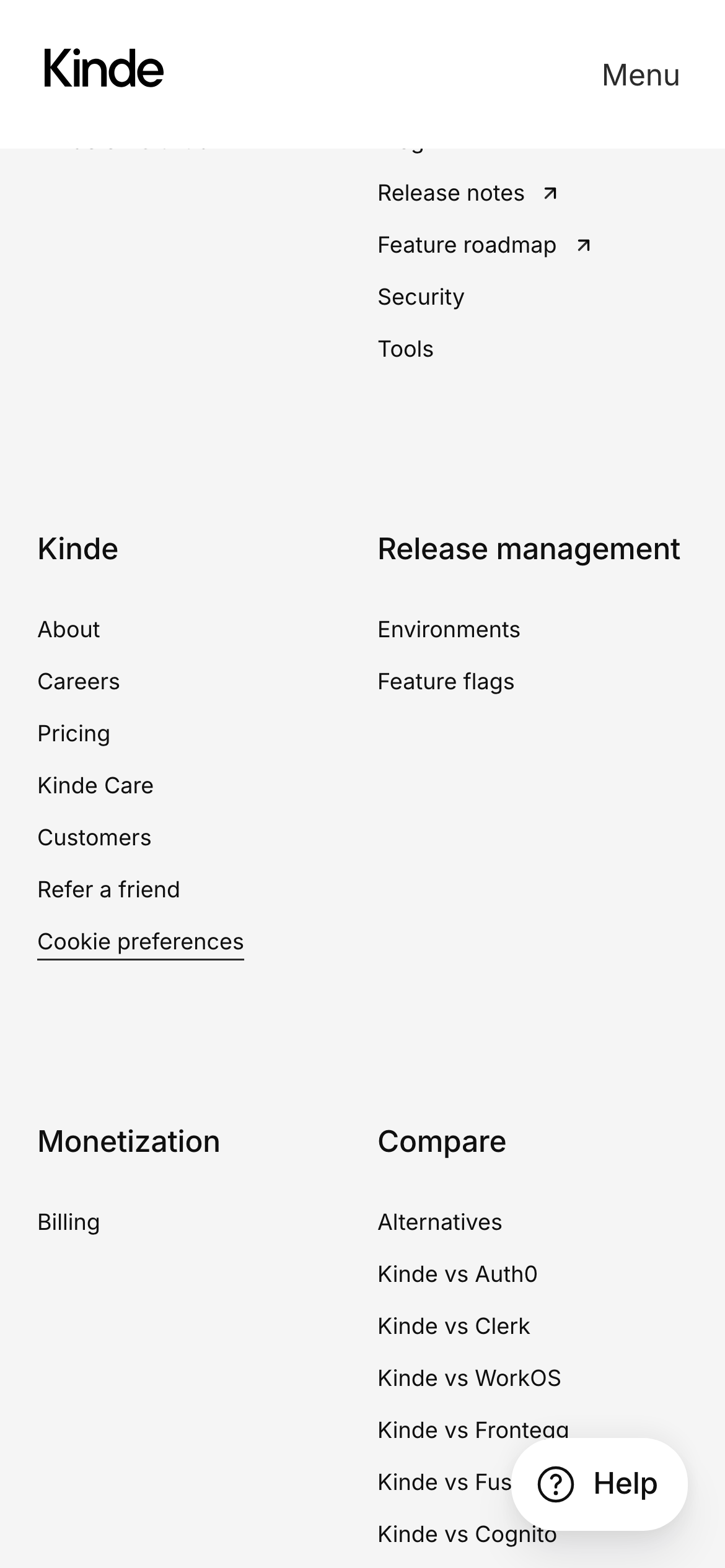Open the About page

tap(69, 630)
